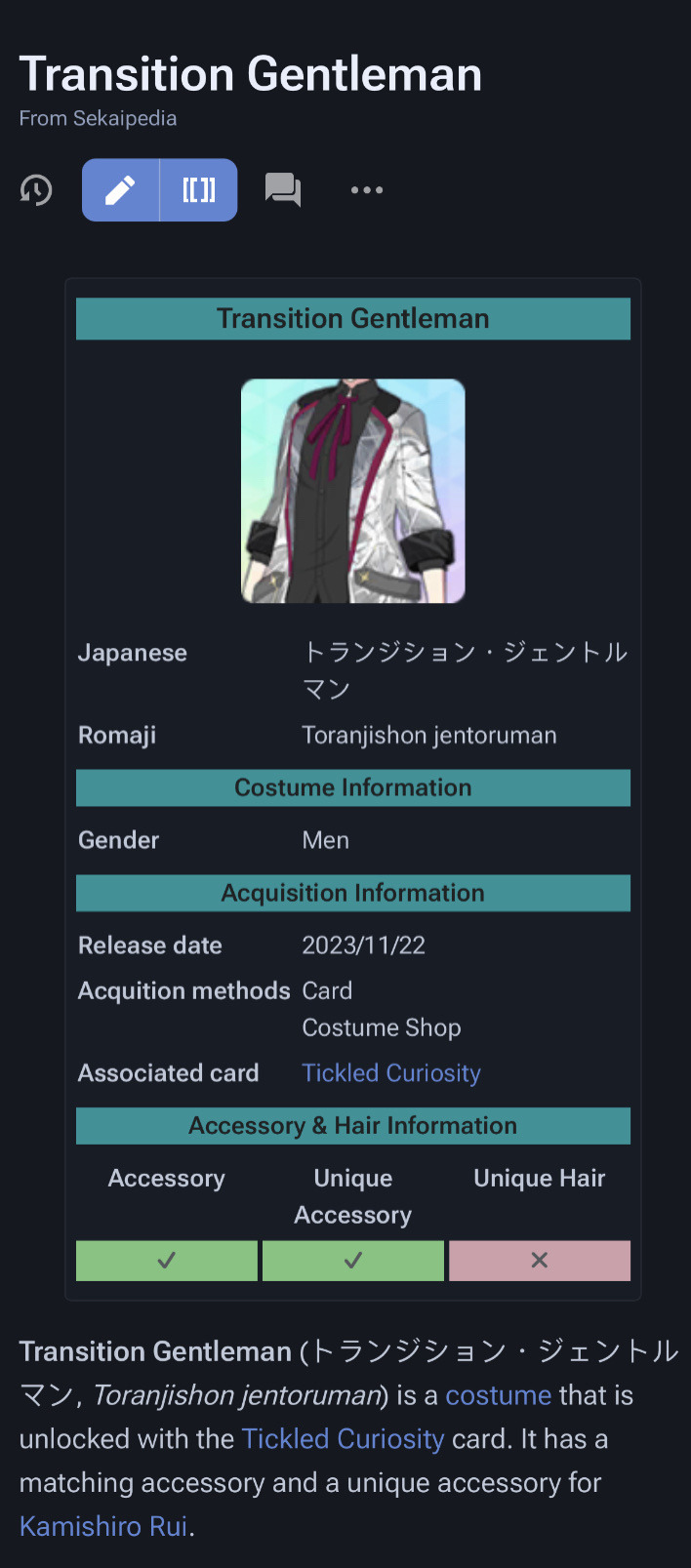Open the more actions menu

click(367, 190)
